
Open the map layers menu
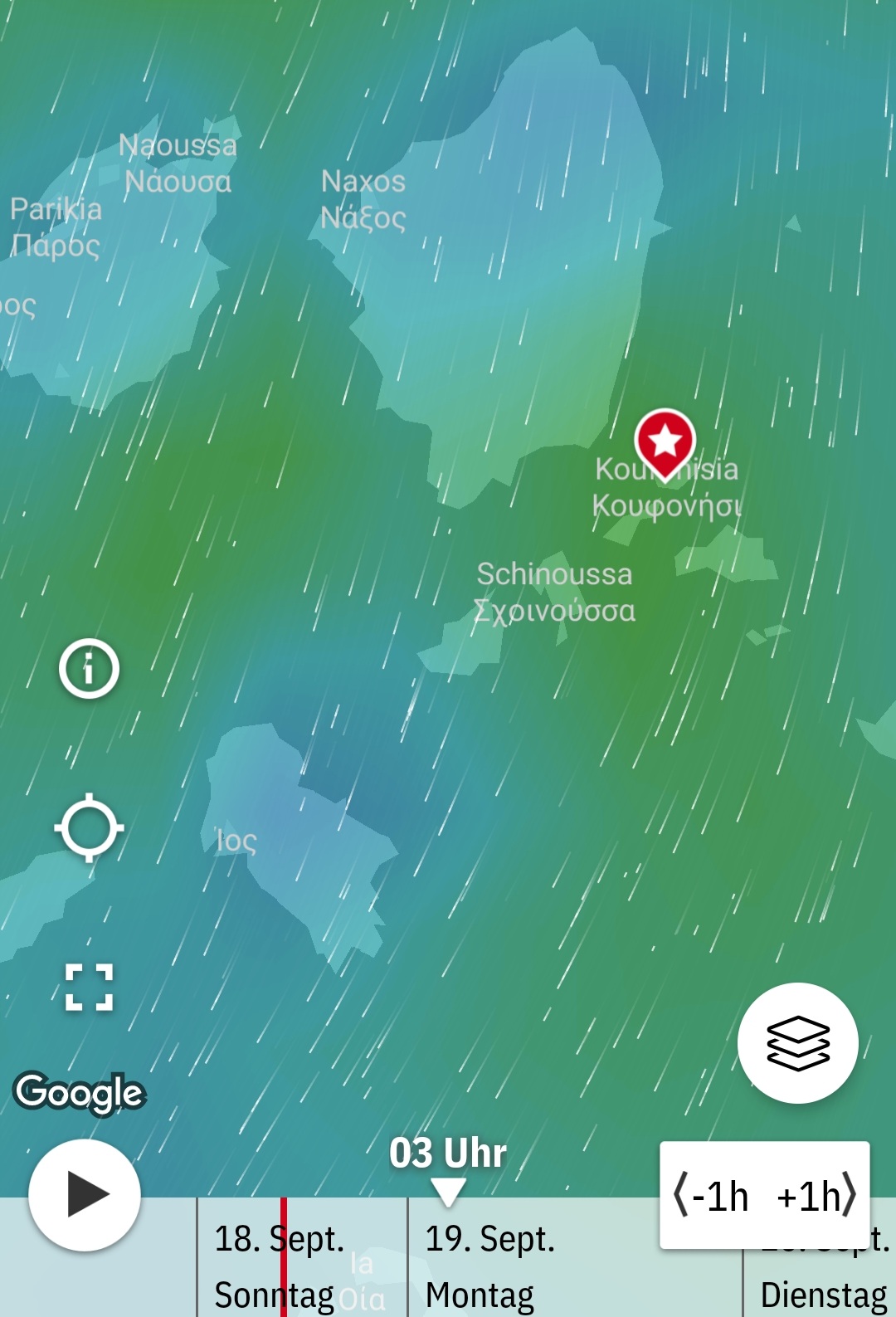click(x=797, y=1043)
